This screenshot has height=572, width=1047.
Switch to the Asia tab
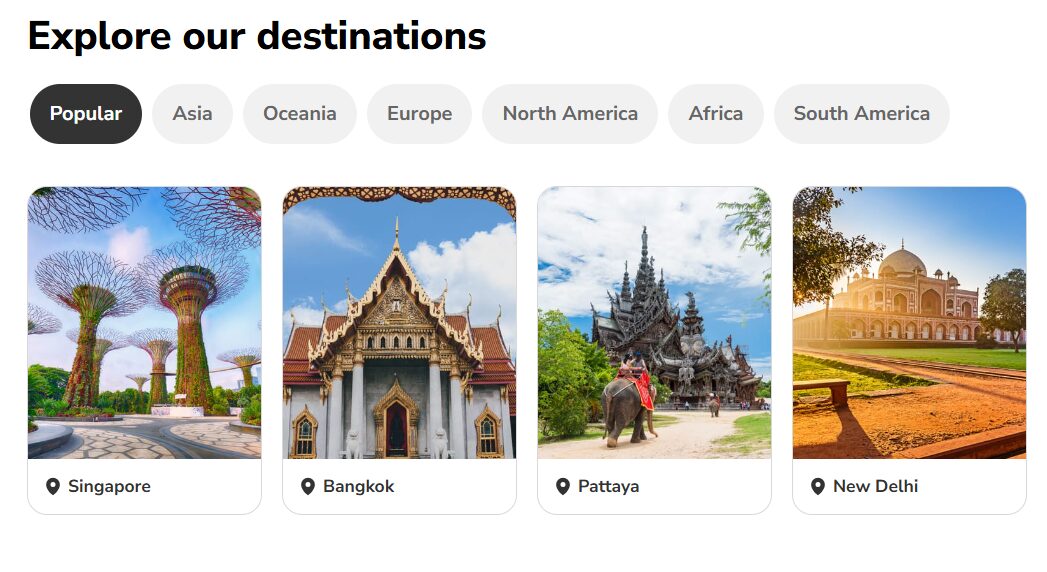[x=192, y=114]
